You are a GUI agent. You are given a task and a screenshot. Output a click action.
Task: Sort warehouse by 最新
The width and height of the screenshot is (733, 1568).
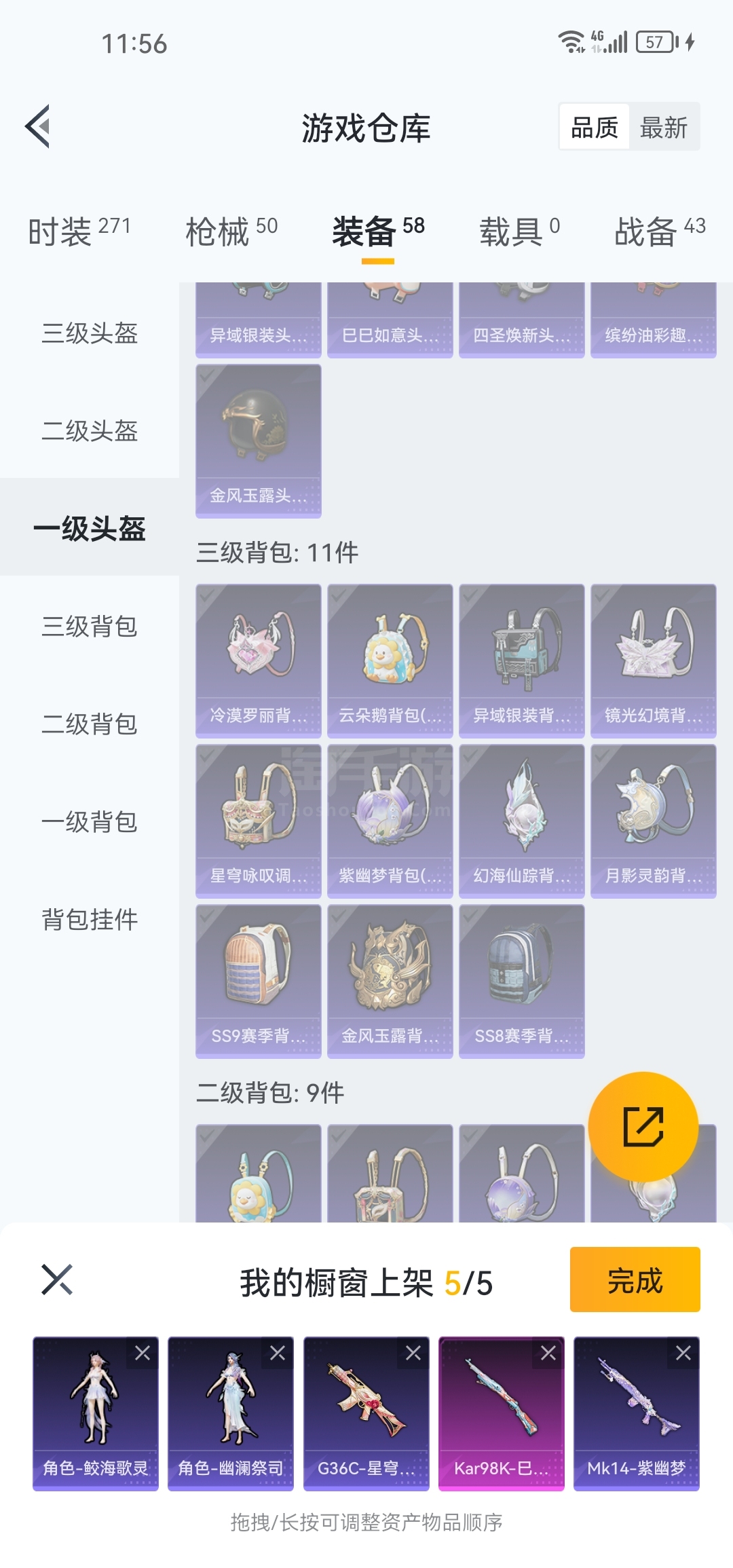coord(663,128)
